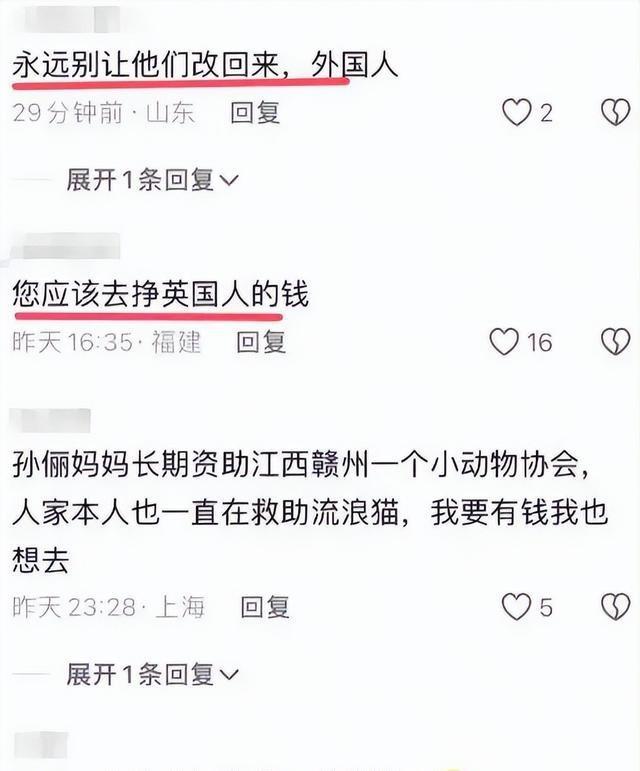640x771 pixels.
Task: Reply to the 上海 comment
Action: (x=265, y=606)
